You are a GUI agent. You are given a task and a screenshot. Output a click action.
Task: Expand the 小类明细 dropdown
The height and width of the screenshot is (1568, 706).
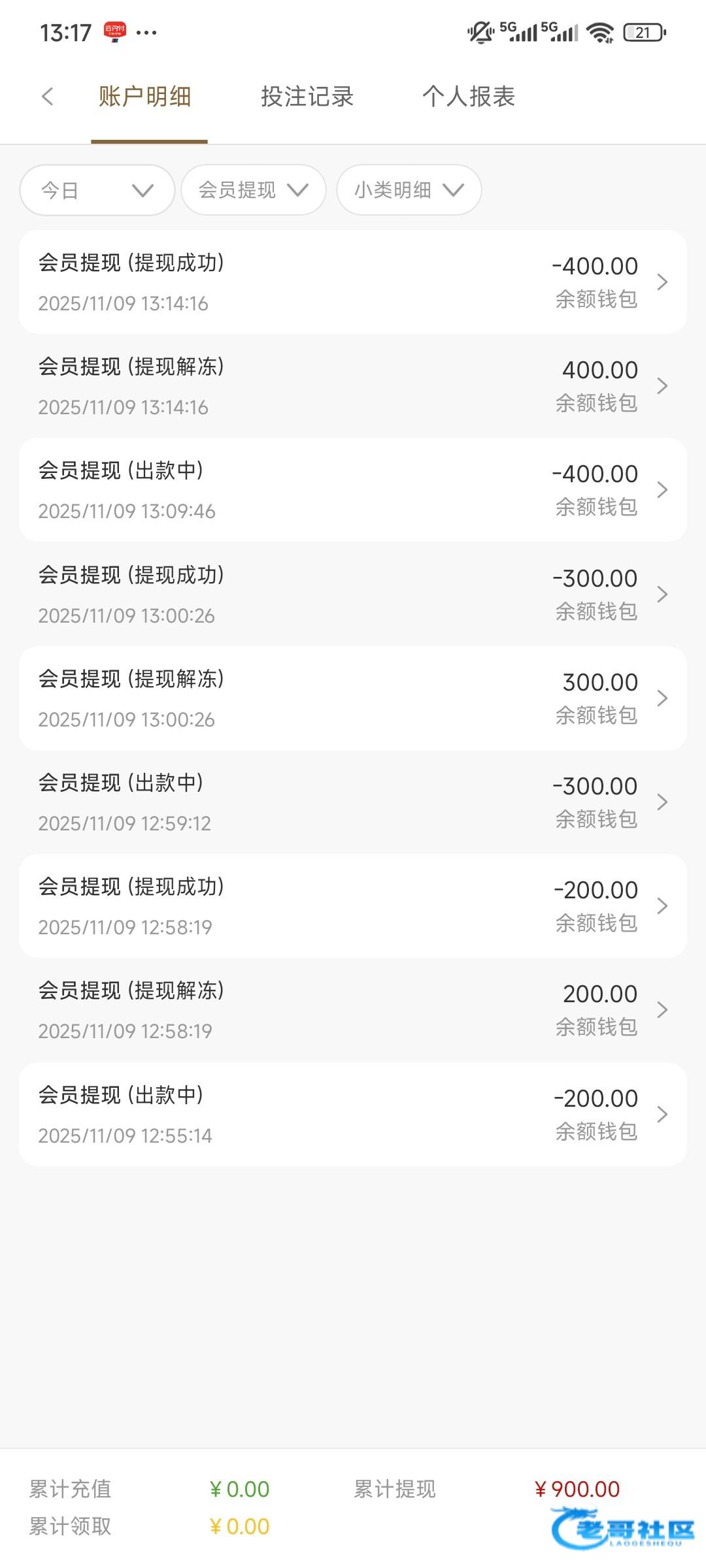[409, 190]
